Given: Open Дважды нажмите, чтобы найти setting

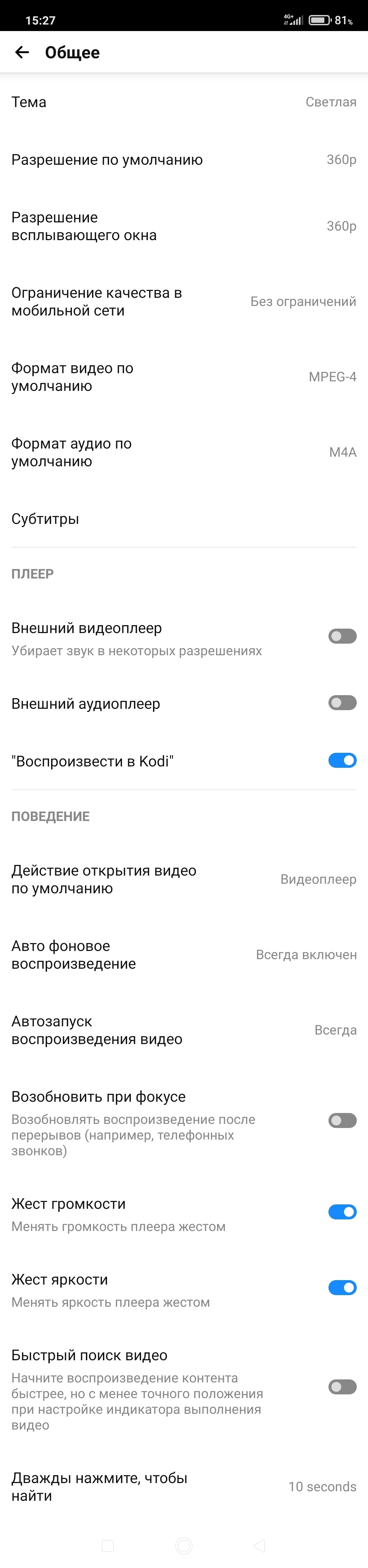Looking at the screenshot, I should pyautogui.click(x=184, y=1487).
